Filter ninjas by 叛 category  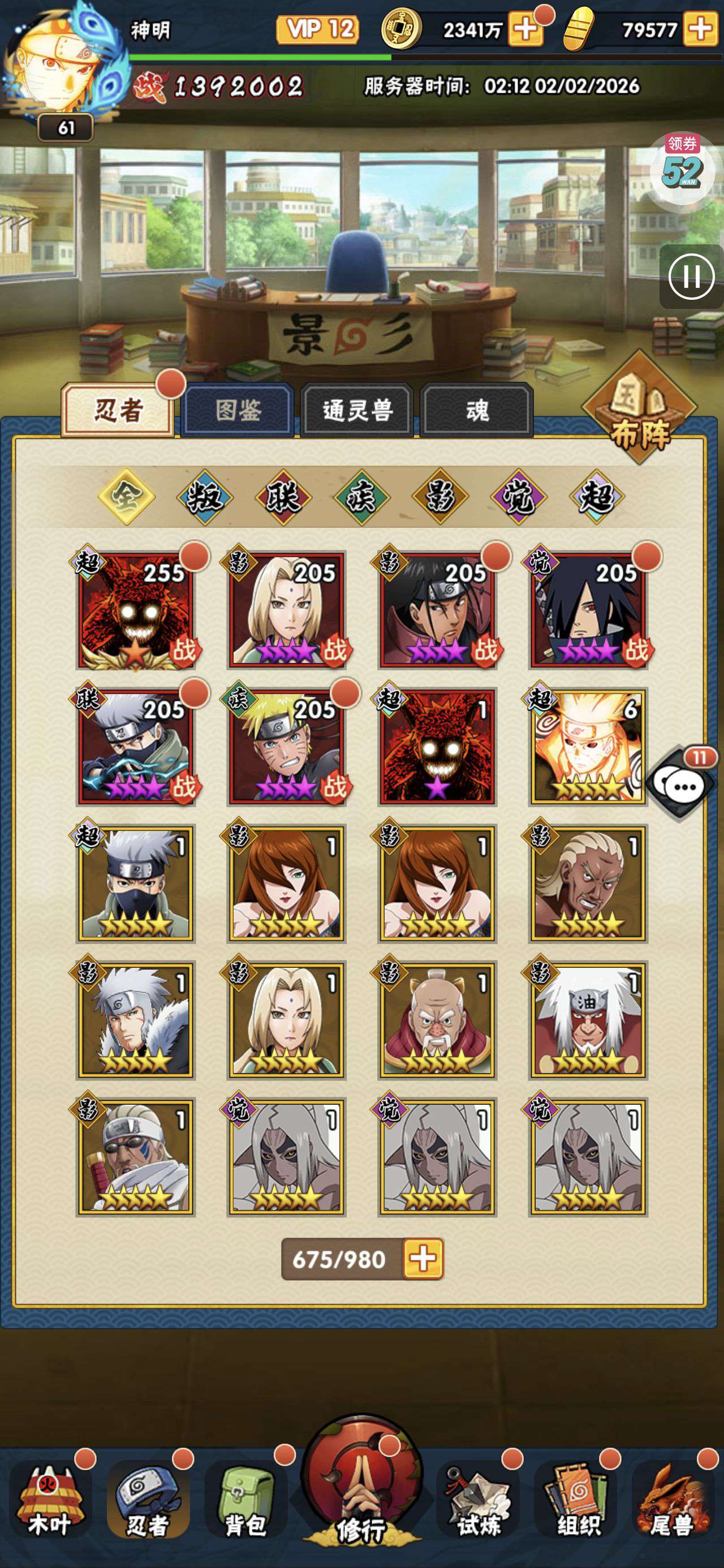205,497
